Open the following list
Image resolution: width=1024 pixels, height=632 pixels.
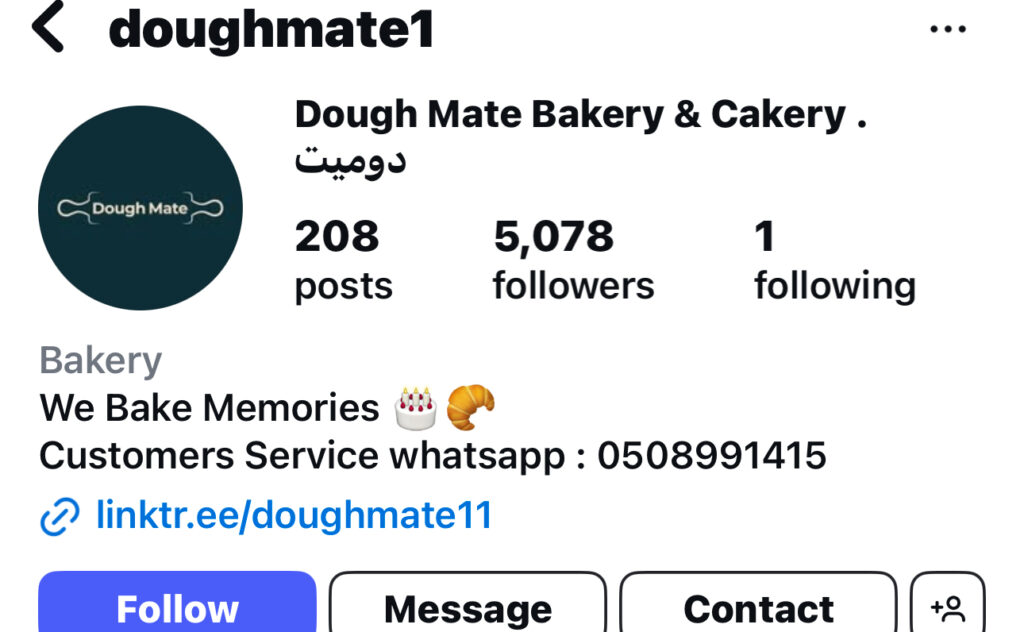pyautogui.click(x=833, y=260)
